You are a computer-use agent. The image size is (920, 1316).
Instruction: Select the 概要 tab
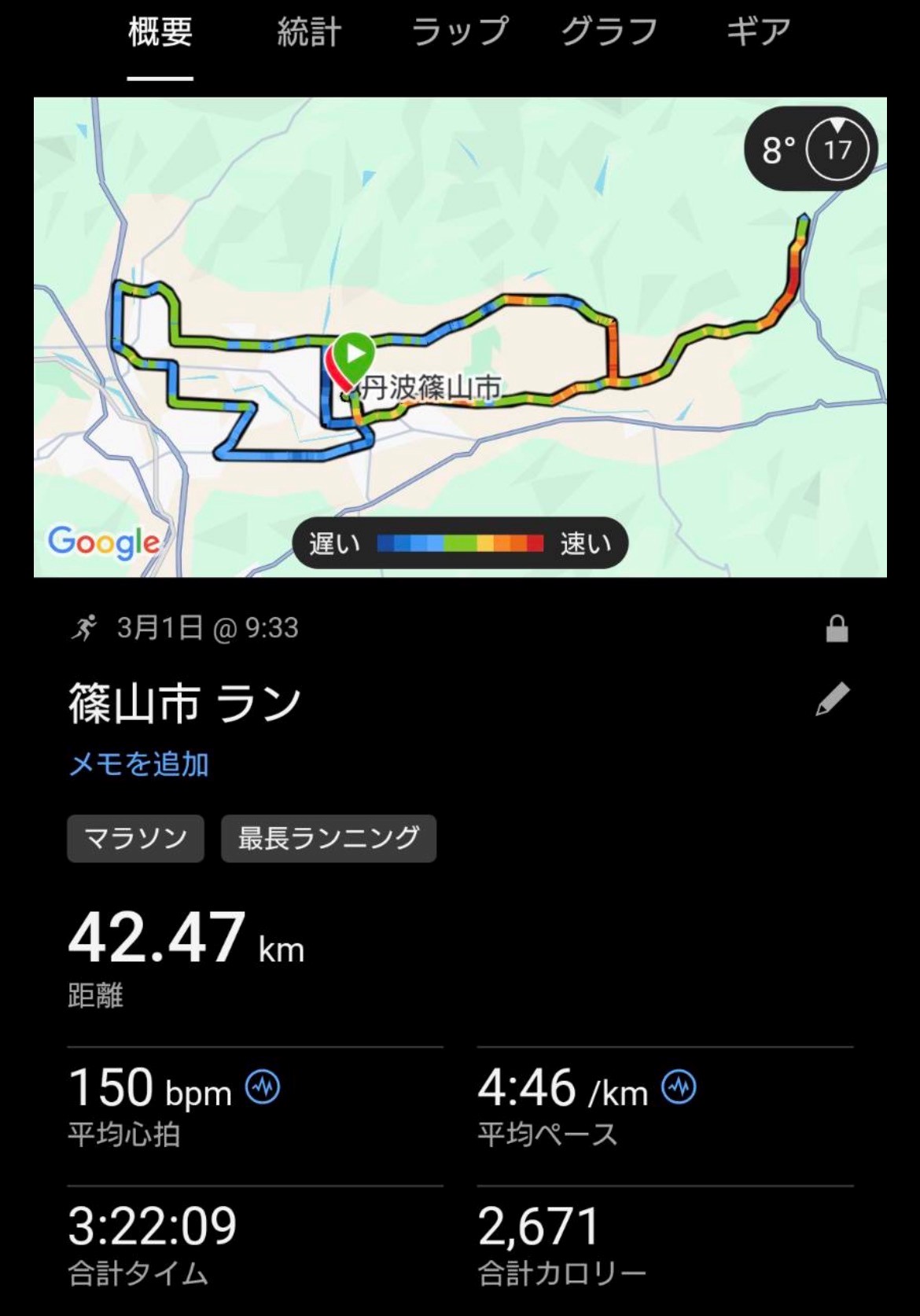(x=160, y=33)
